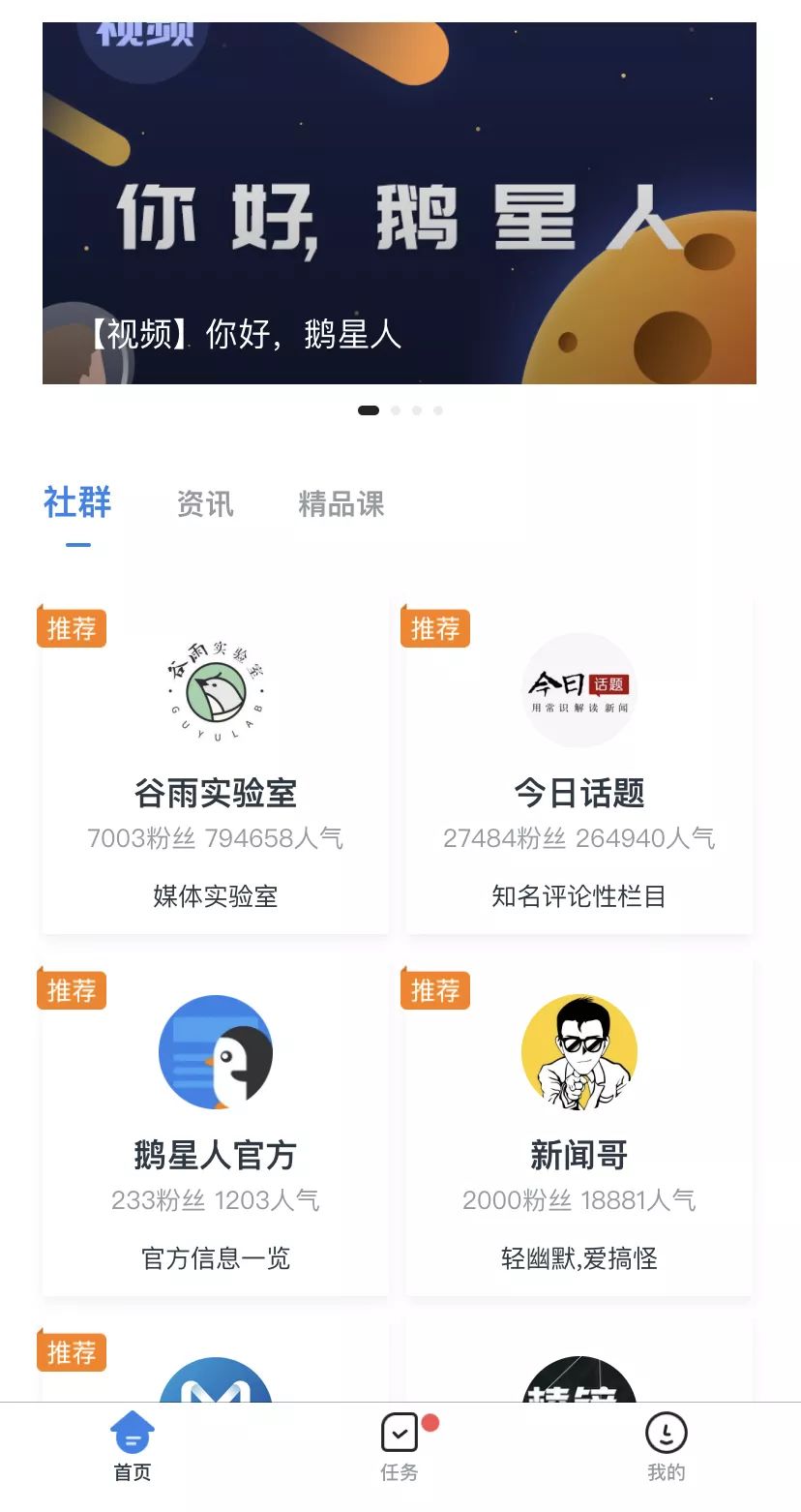Image resolution: width=801 pixels, height=1512 pixels.
Task: Go to the 我的 profile tab
Action: point(666,1447)
